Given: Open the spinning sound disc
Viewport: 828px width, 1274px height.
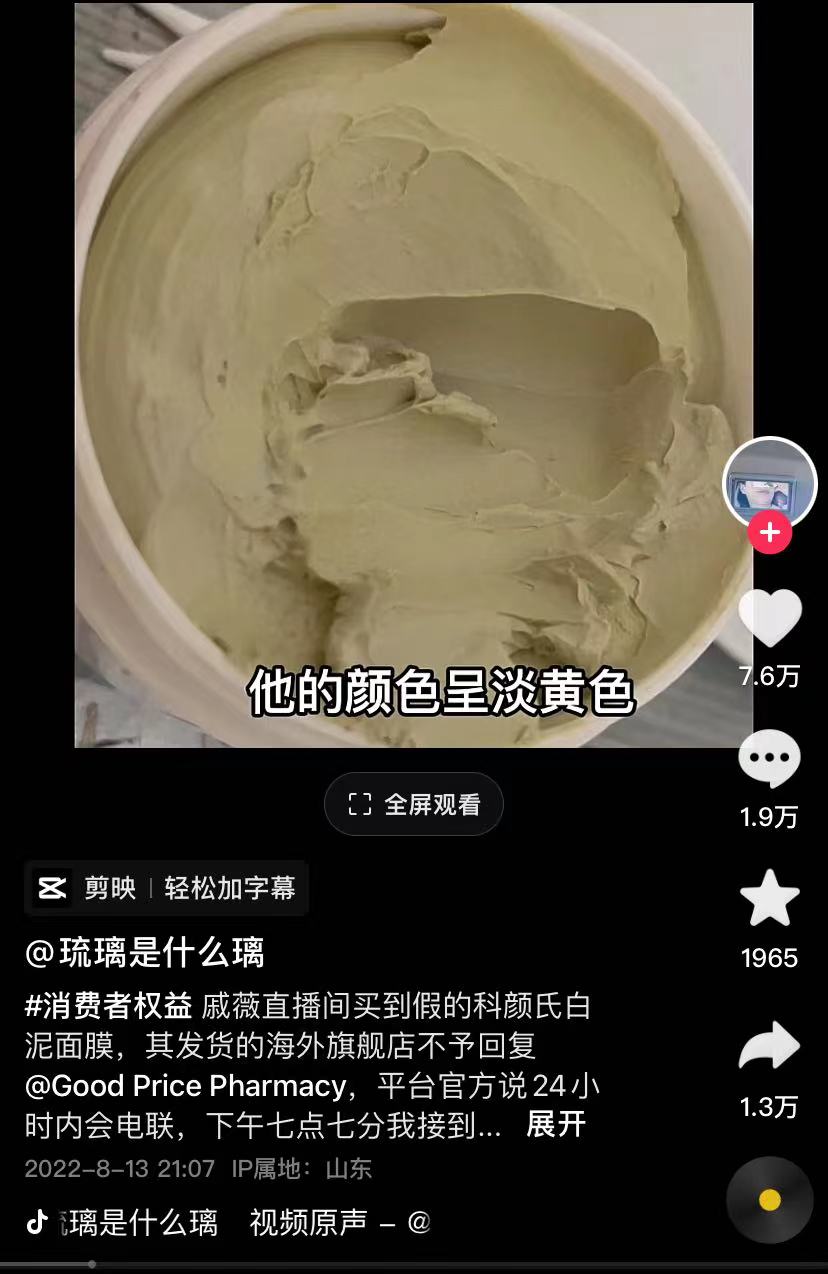Looking at the screenshot, I should point(769,1200).
